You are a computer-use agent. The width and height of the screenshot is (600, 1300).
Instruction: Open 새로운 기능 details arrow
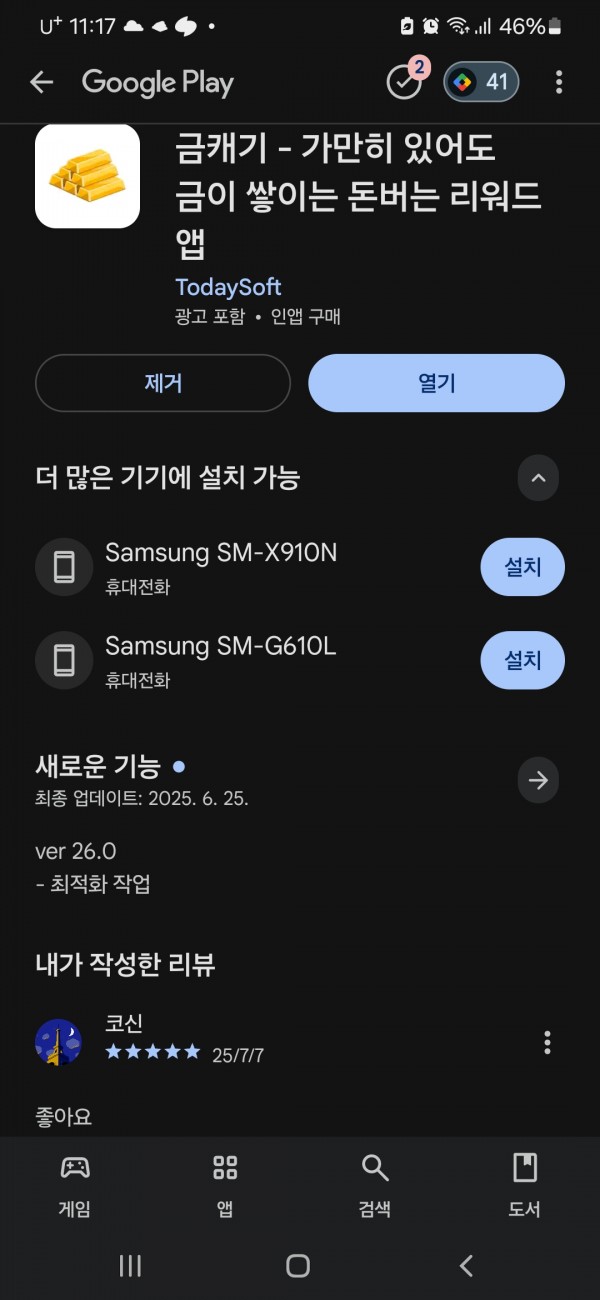538,780
